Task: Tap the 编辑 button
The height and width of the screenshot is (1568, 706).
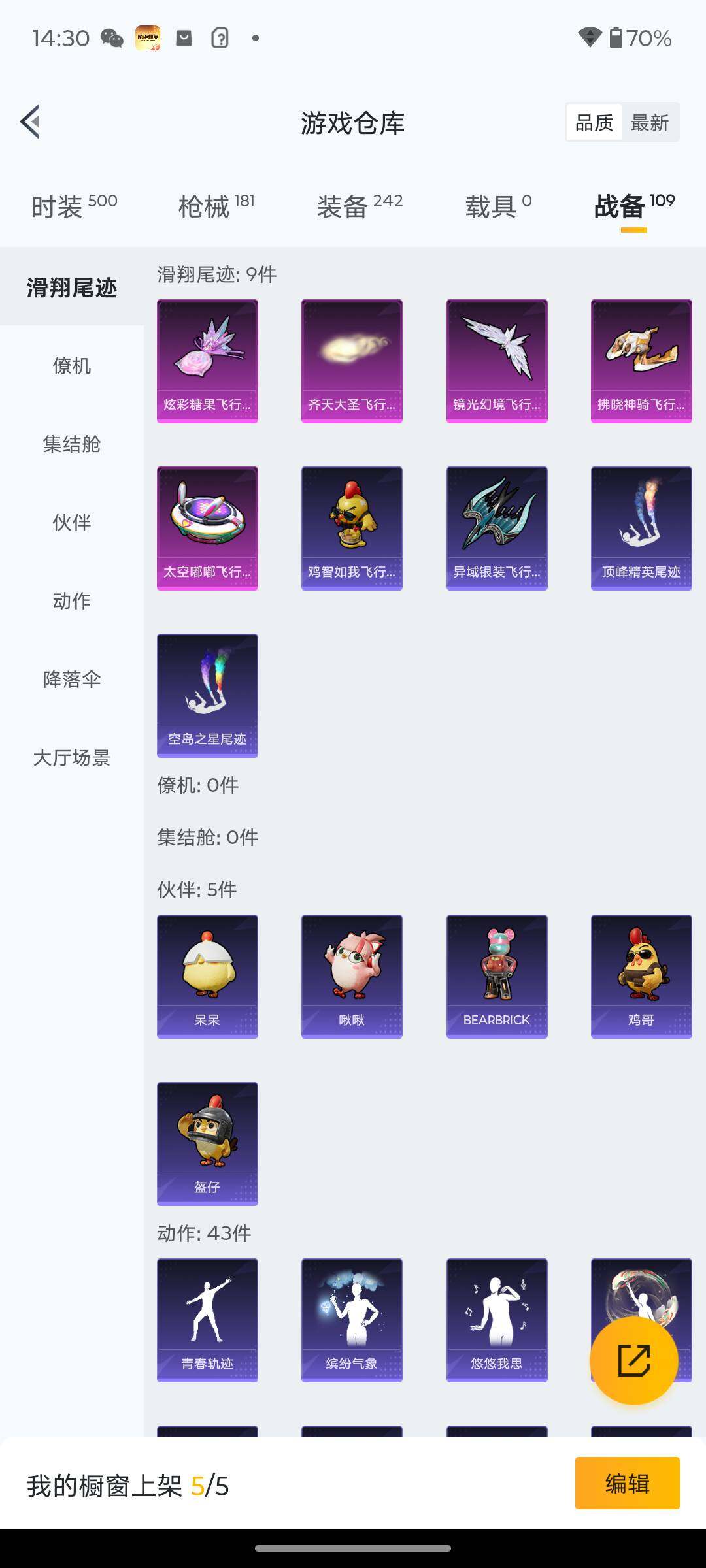Action: pyautogui.click(x=627, y=1483)
